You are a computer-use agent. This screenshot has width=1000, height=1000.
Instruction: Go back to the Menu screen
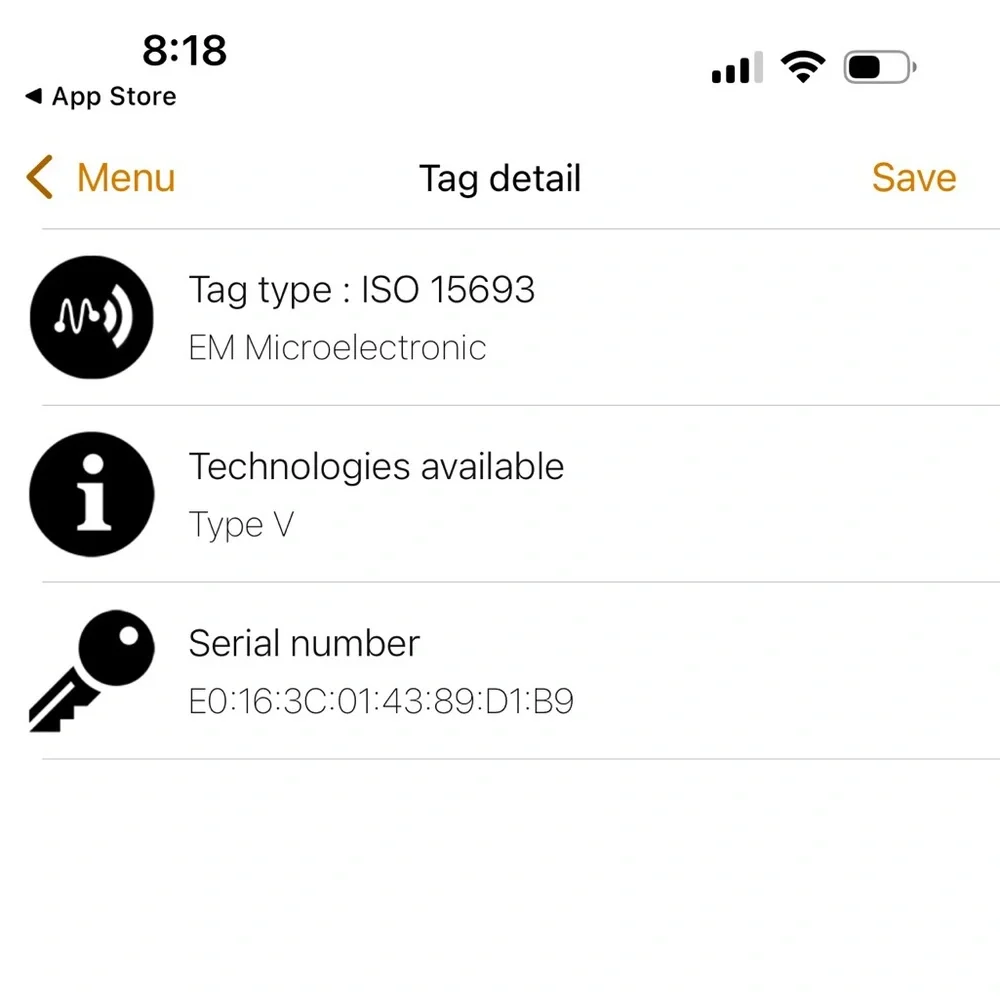102,178
